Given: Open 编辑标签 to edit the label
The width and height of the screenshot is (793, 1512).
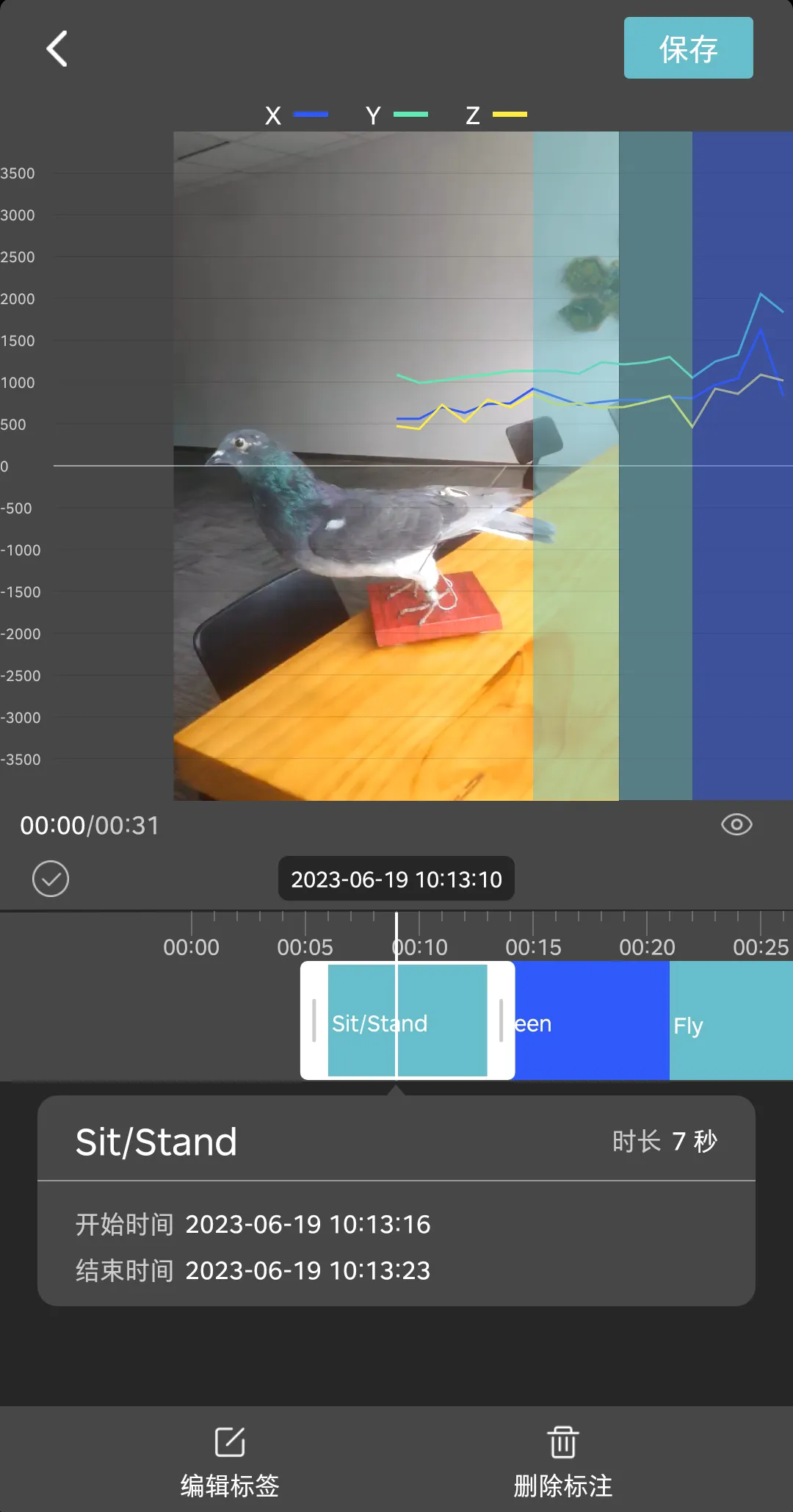Looking at the screenshot, I should coord(230,1462).
